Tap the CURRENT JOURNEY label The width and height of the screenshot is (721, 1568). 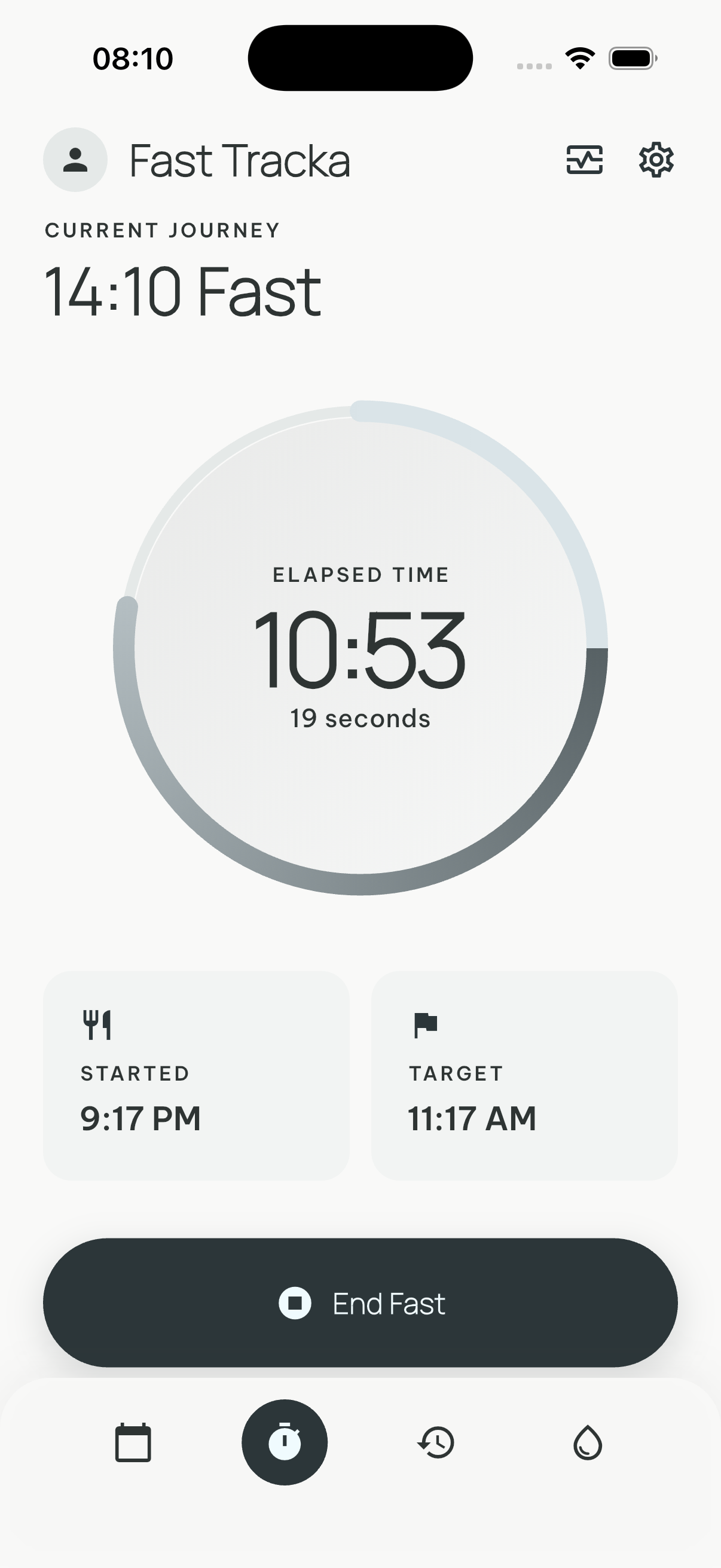pos(163,230)
